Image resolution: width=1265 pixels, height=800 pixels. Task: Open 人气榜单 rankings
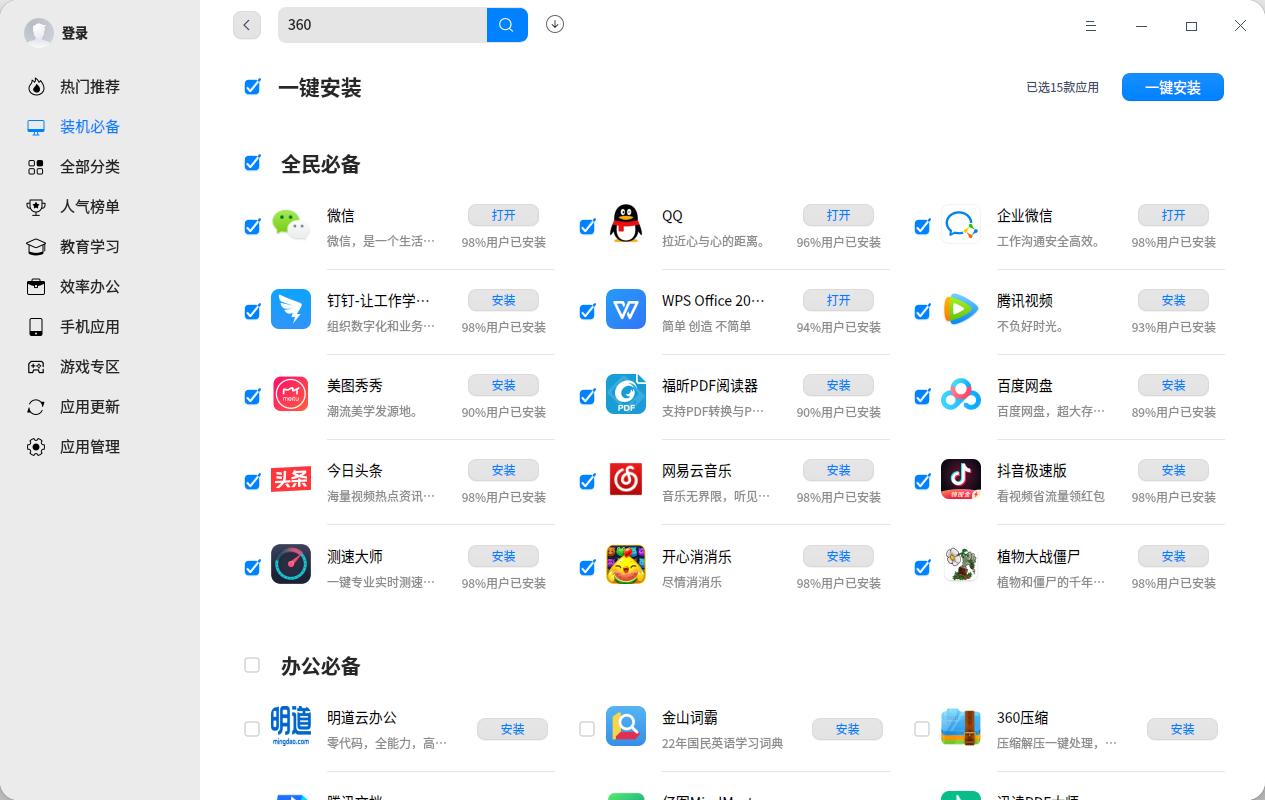pyautogui.click(x=90, y=207)
